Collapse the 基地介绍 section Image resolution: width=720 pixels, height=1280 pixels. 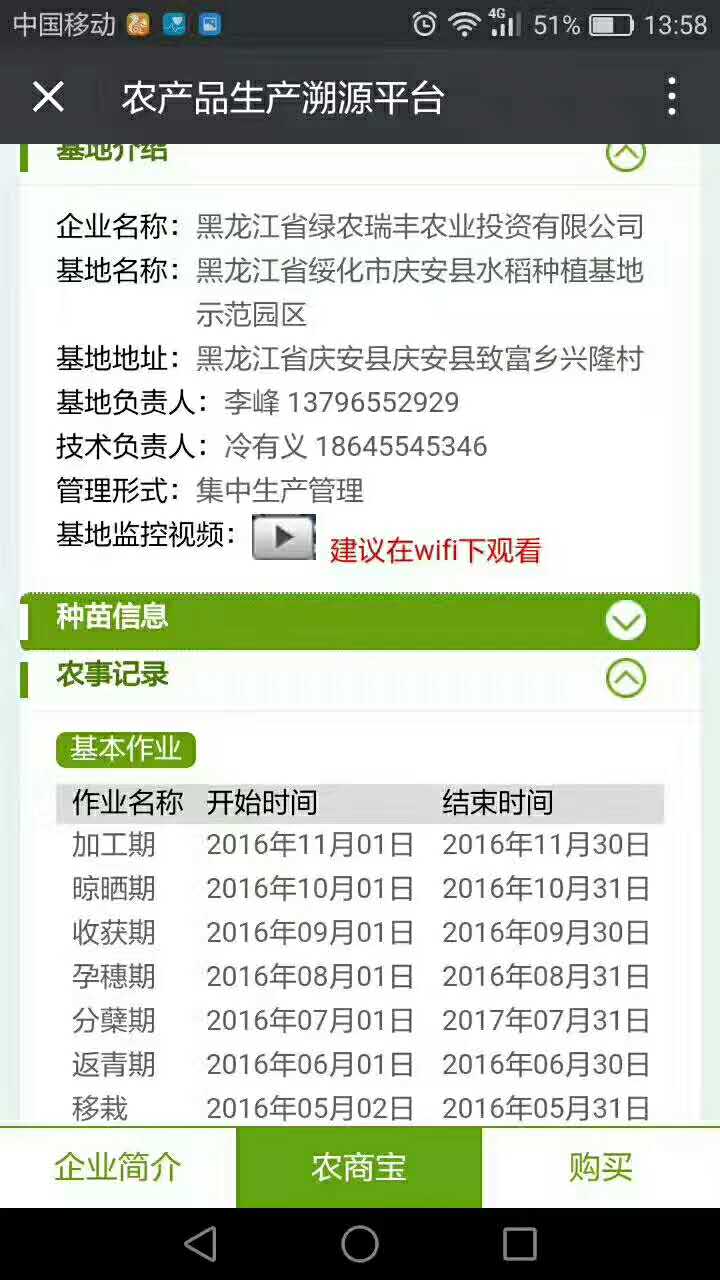click(x=626, y=156)
